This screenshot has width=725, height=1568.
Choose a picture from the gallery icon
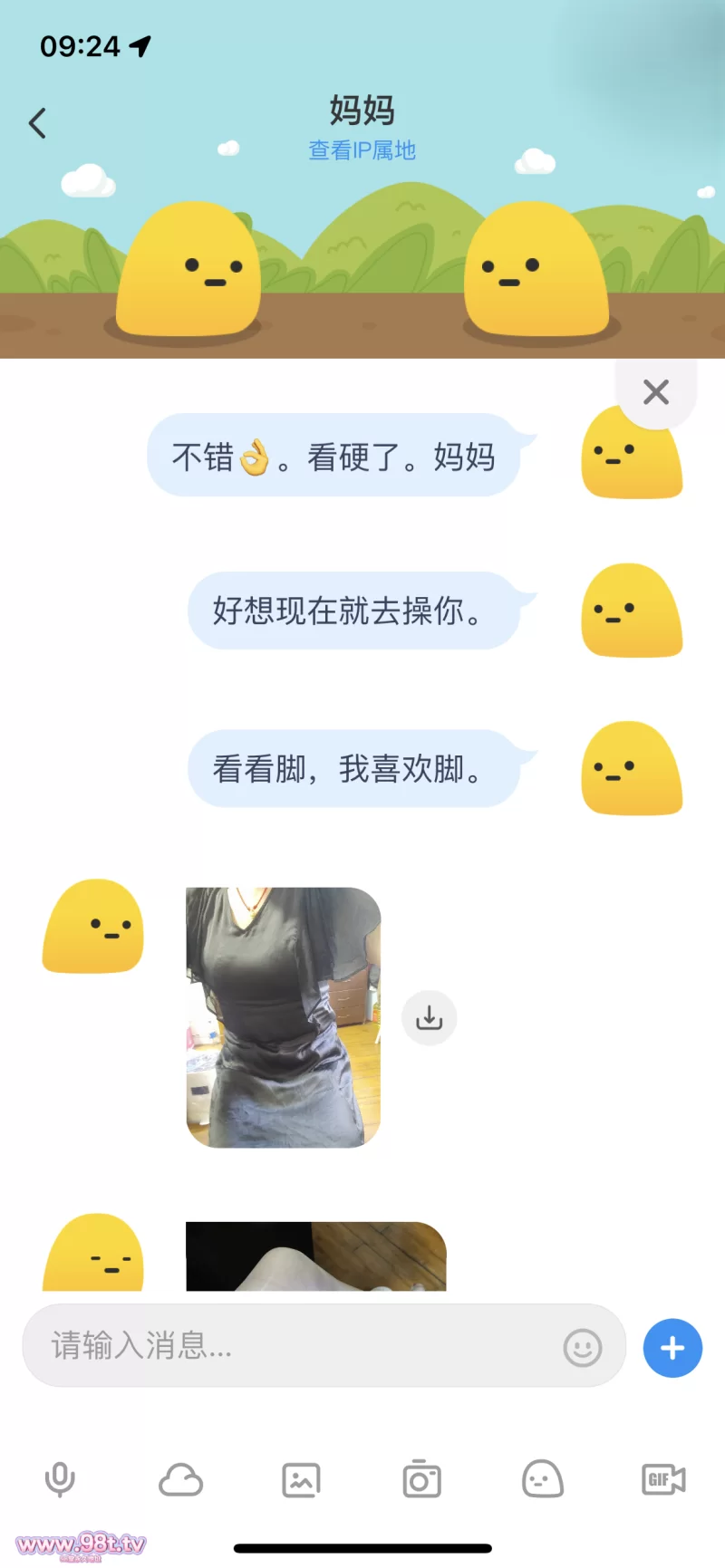(301, 1480)
